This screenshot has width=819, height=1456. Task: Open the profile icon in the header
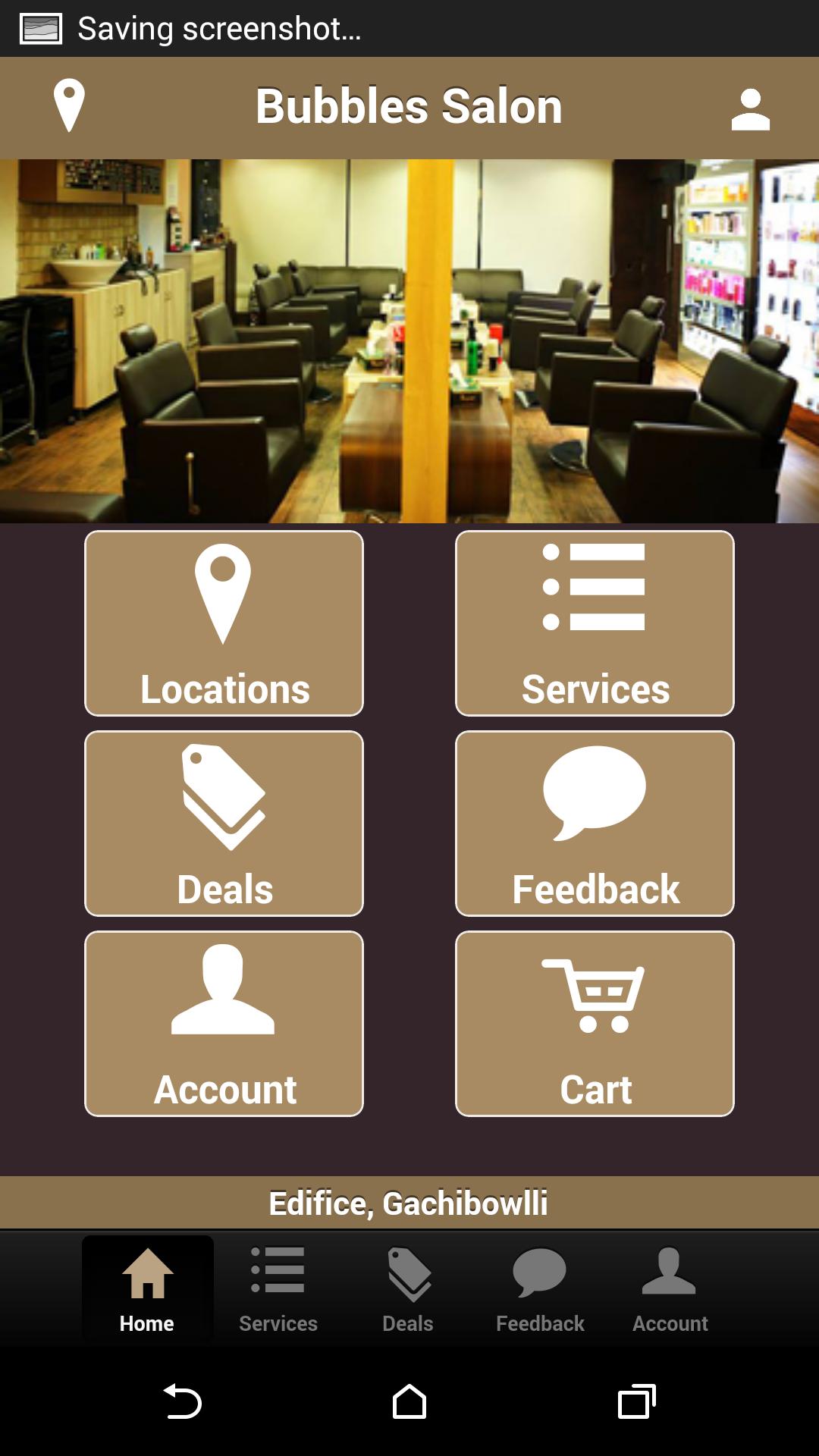(750, 109)
